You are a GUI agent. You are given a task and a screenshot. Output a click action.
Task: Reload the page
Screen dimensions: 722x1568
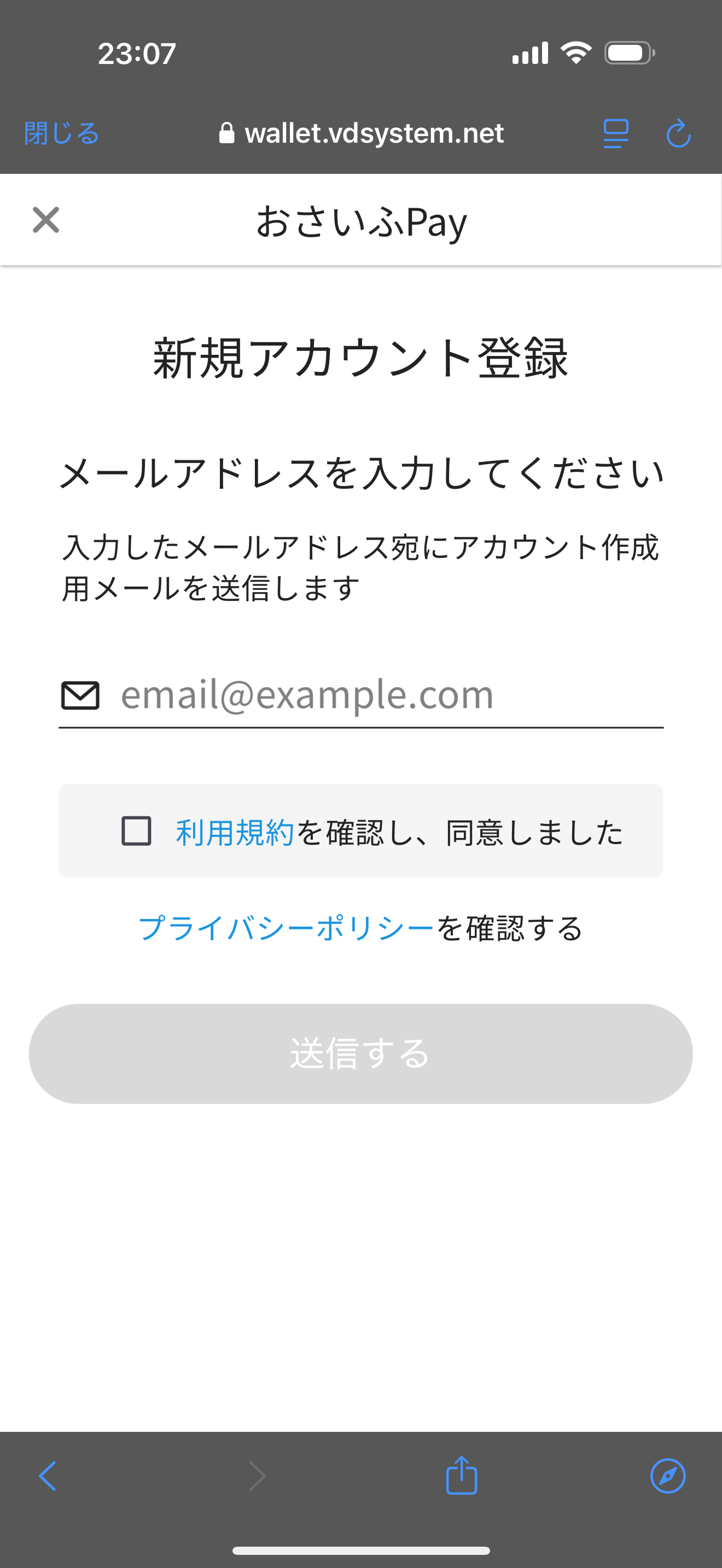(x=678, y=133)
